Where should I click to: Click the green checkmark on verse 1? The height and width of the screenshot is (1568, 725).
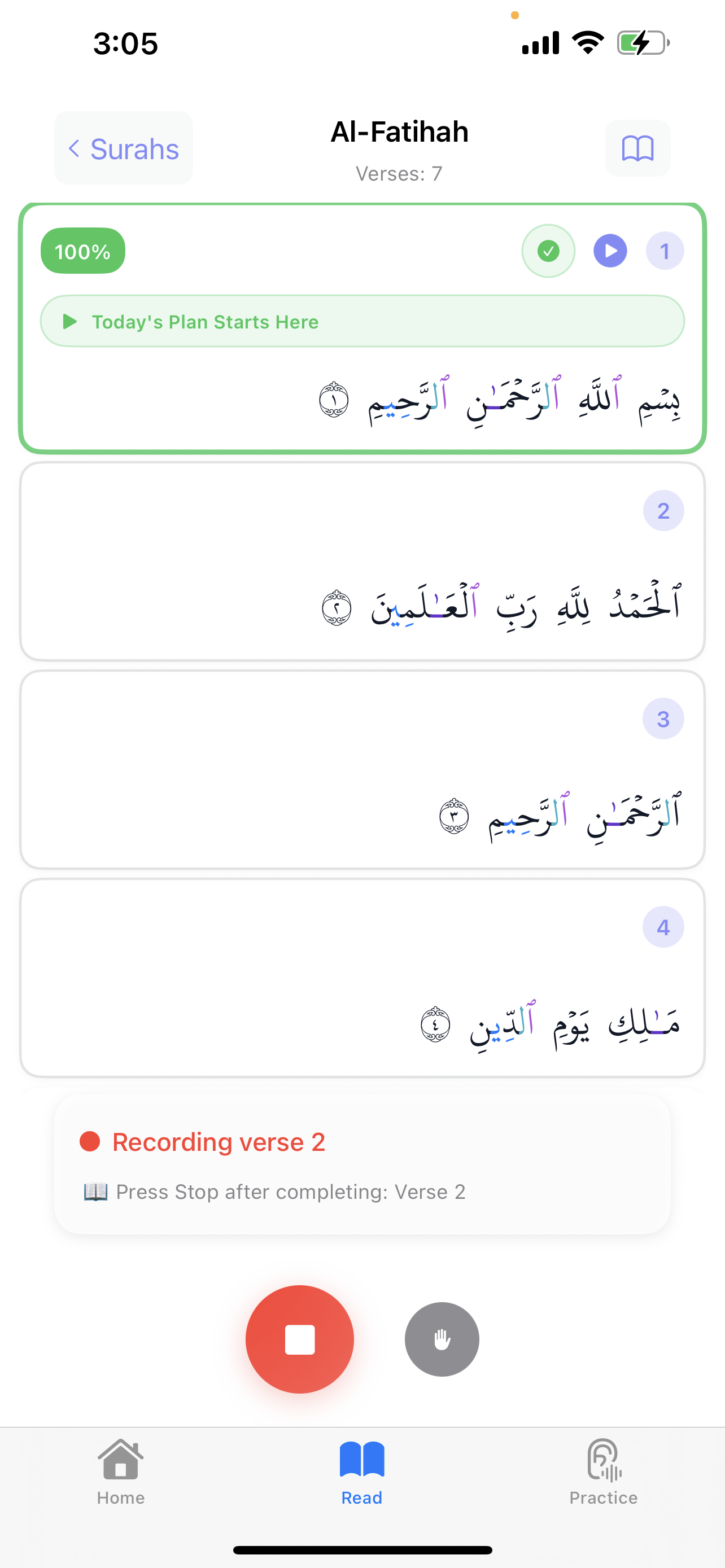click(547, 250)
